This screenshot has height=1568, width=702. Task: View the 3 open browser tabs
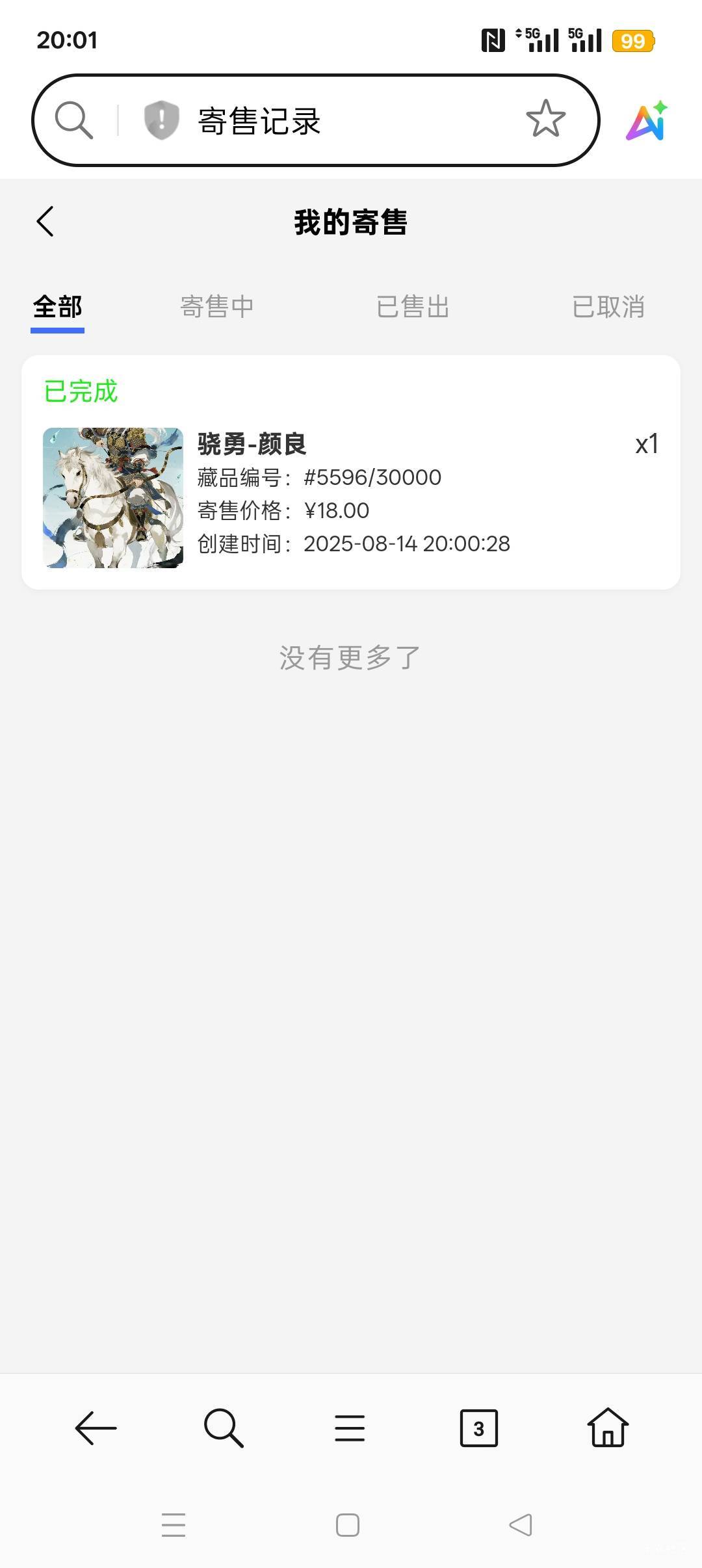pyautogui.click(x=479, y=1428)
